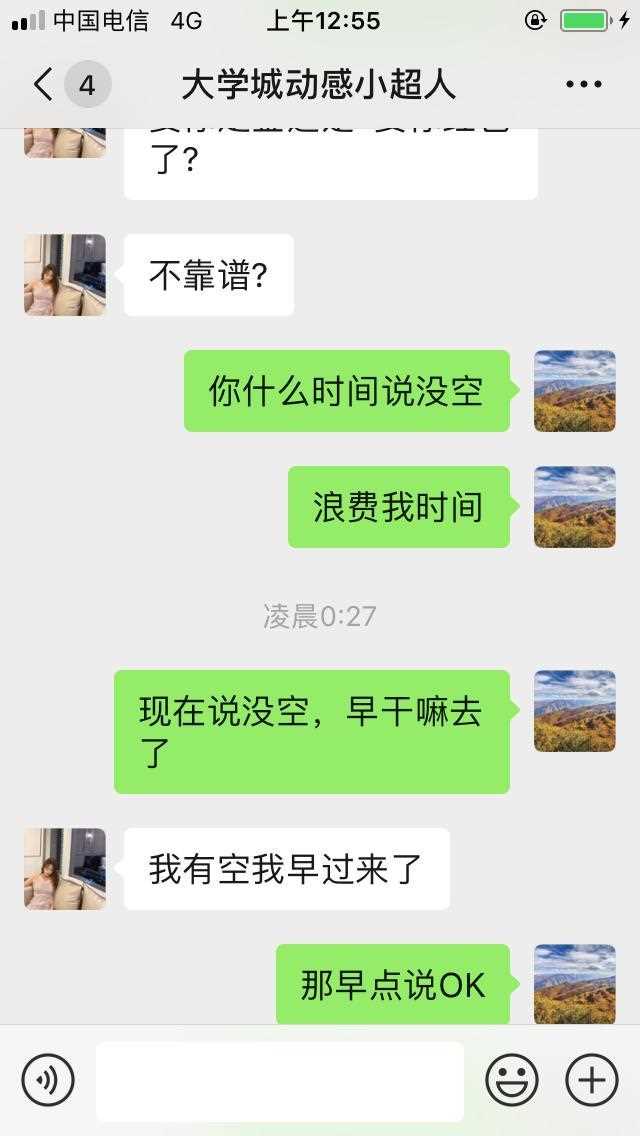The image size is (640, 1136).
Task: Go back to the chat list
Action: (44, 85)
